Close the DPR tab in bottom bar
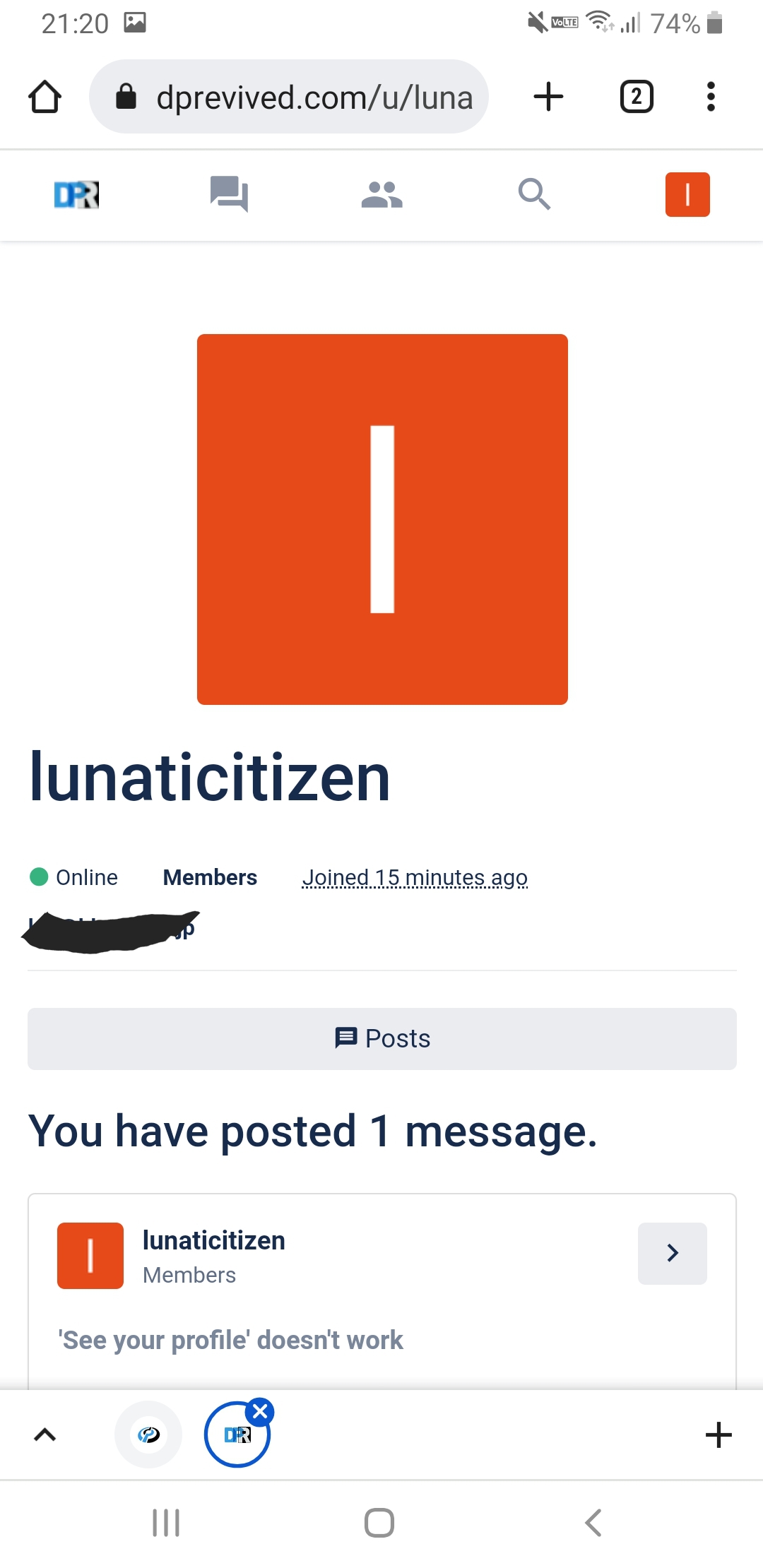Image resolution: width=763 pixels, height=1568 pixels. click(x=260, y=1411)
